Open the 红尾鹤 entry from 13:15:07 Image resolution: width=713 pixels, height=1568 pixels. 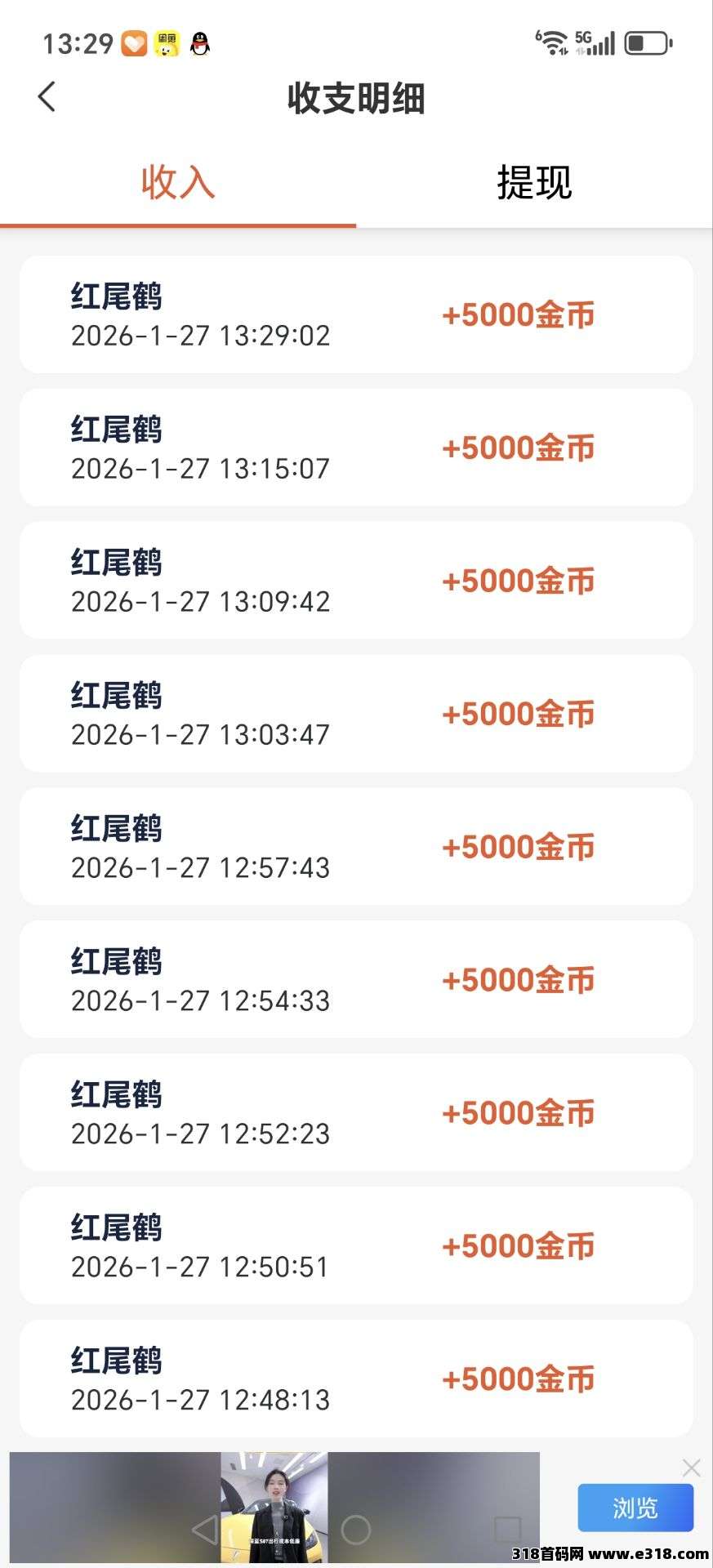point(356,448)
